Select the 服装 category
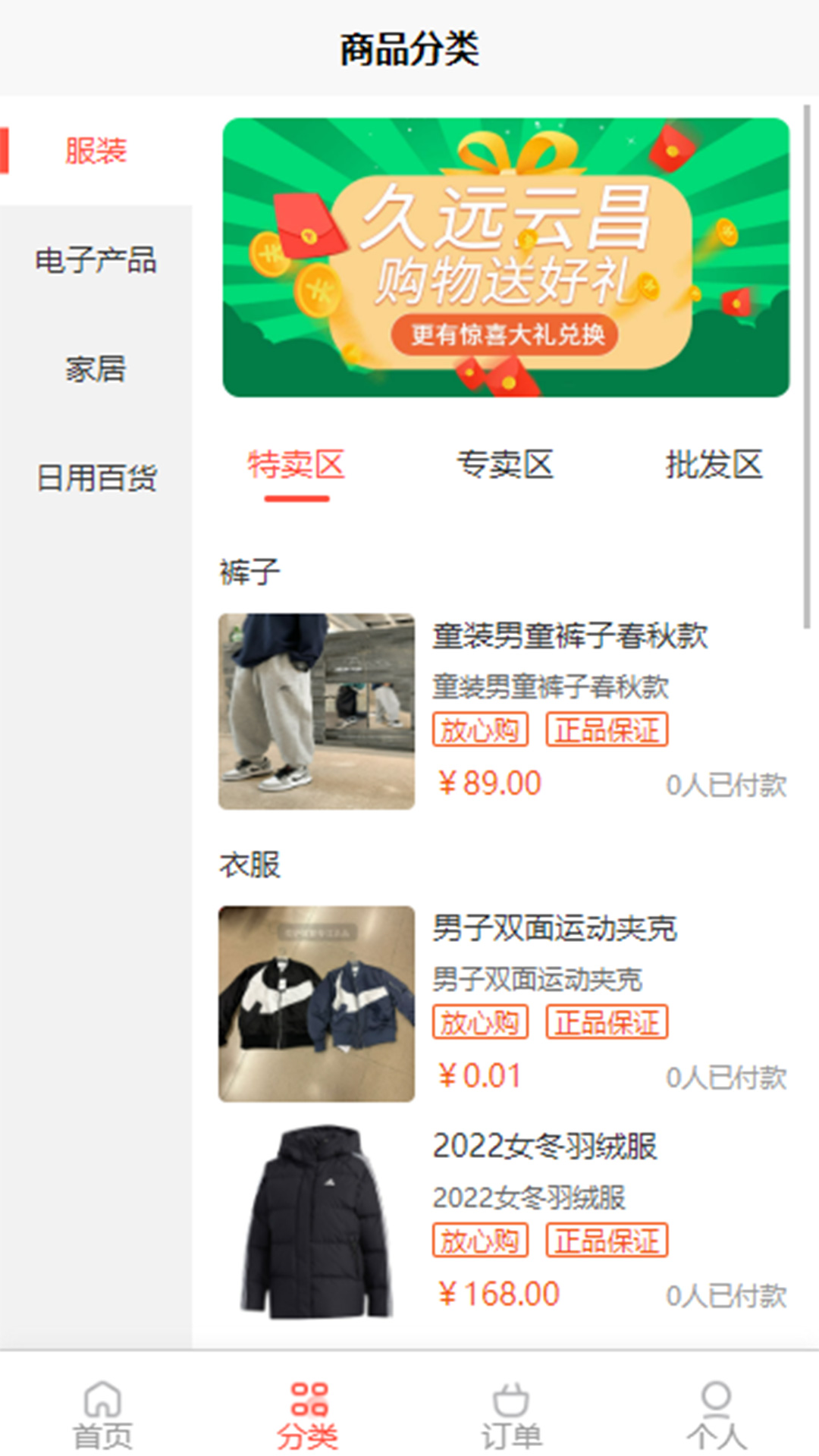Viewport: 819px width, 1456px height. pyautogui.click(x=96, y=151)
